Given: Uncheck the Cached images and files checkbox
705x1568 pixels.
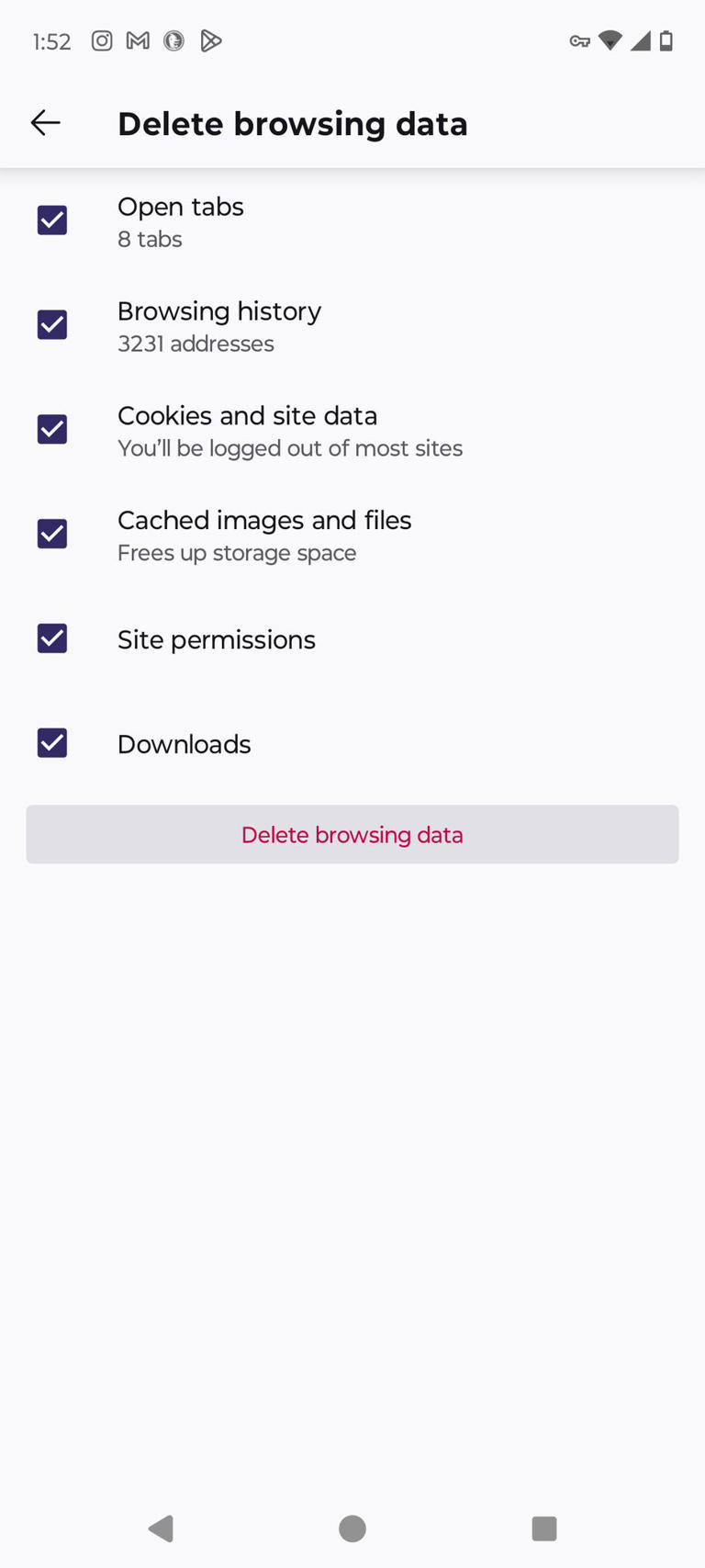Looking at the screenshot, I should point(51,534).
